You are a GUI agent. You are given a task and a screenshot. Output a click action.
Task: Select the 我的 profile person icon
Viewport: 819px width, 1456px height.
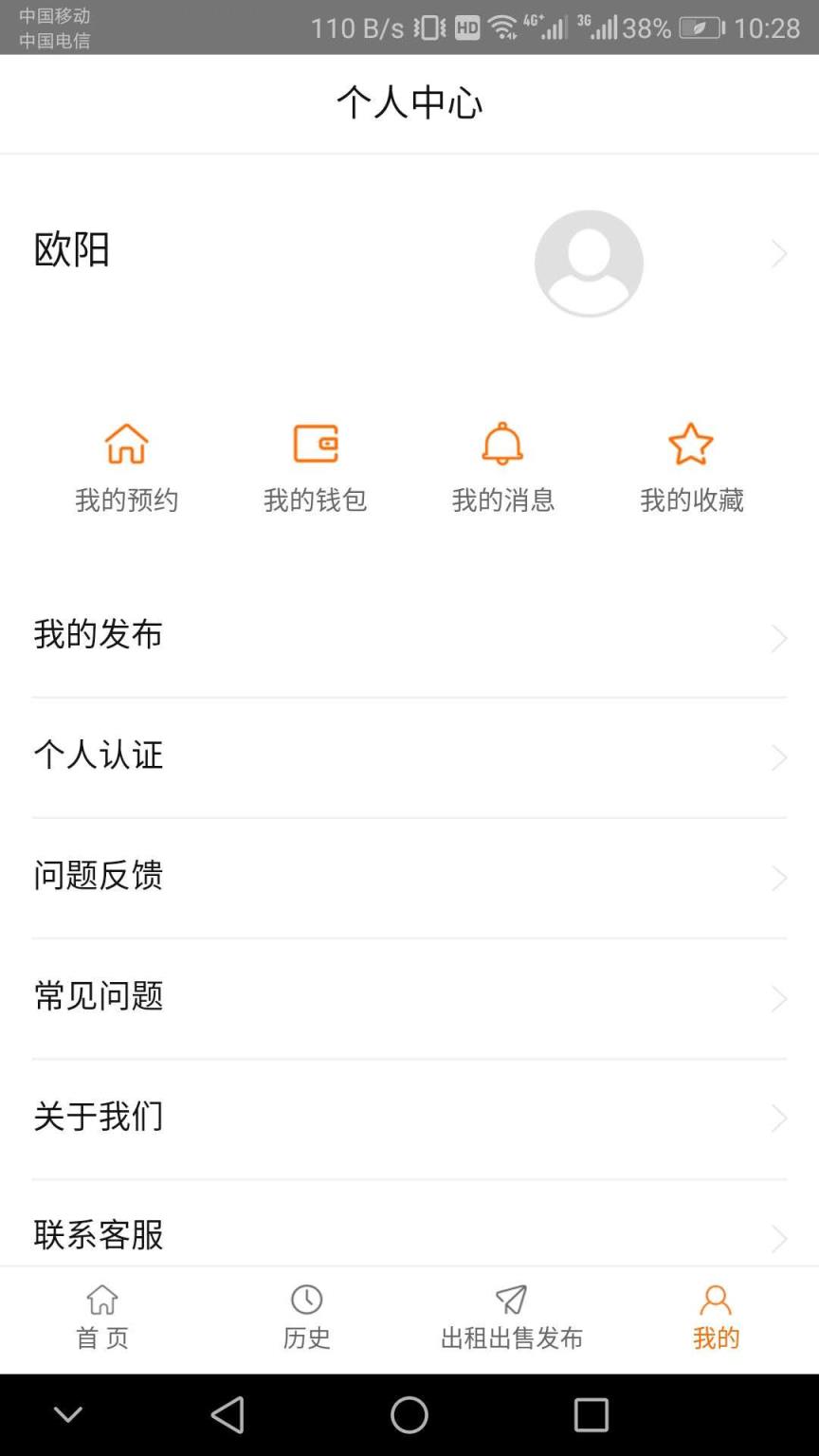tap(716, 1300)
